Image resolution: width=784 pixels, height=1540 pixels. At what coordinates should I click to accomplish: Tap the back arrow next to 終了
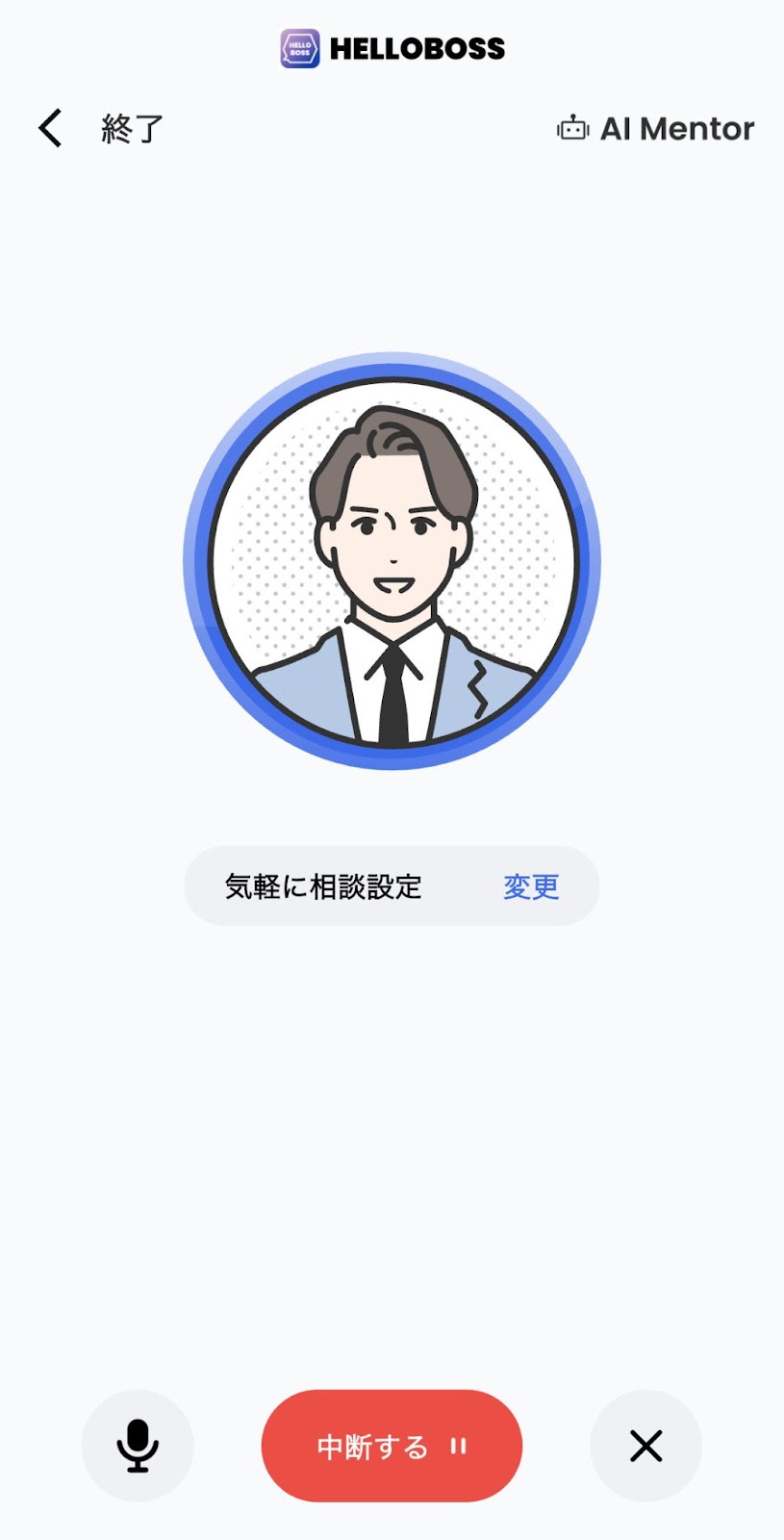[x=51, y=128]
